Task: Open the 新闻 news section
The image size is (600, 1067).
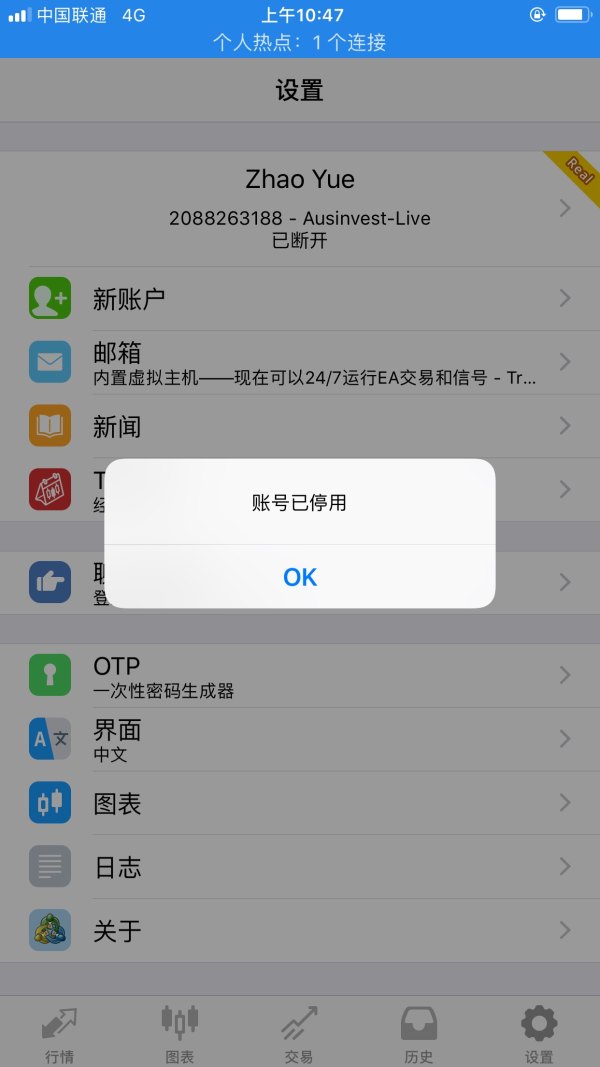Action: 300,426
